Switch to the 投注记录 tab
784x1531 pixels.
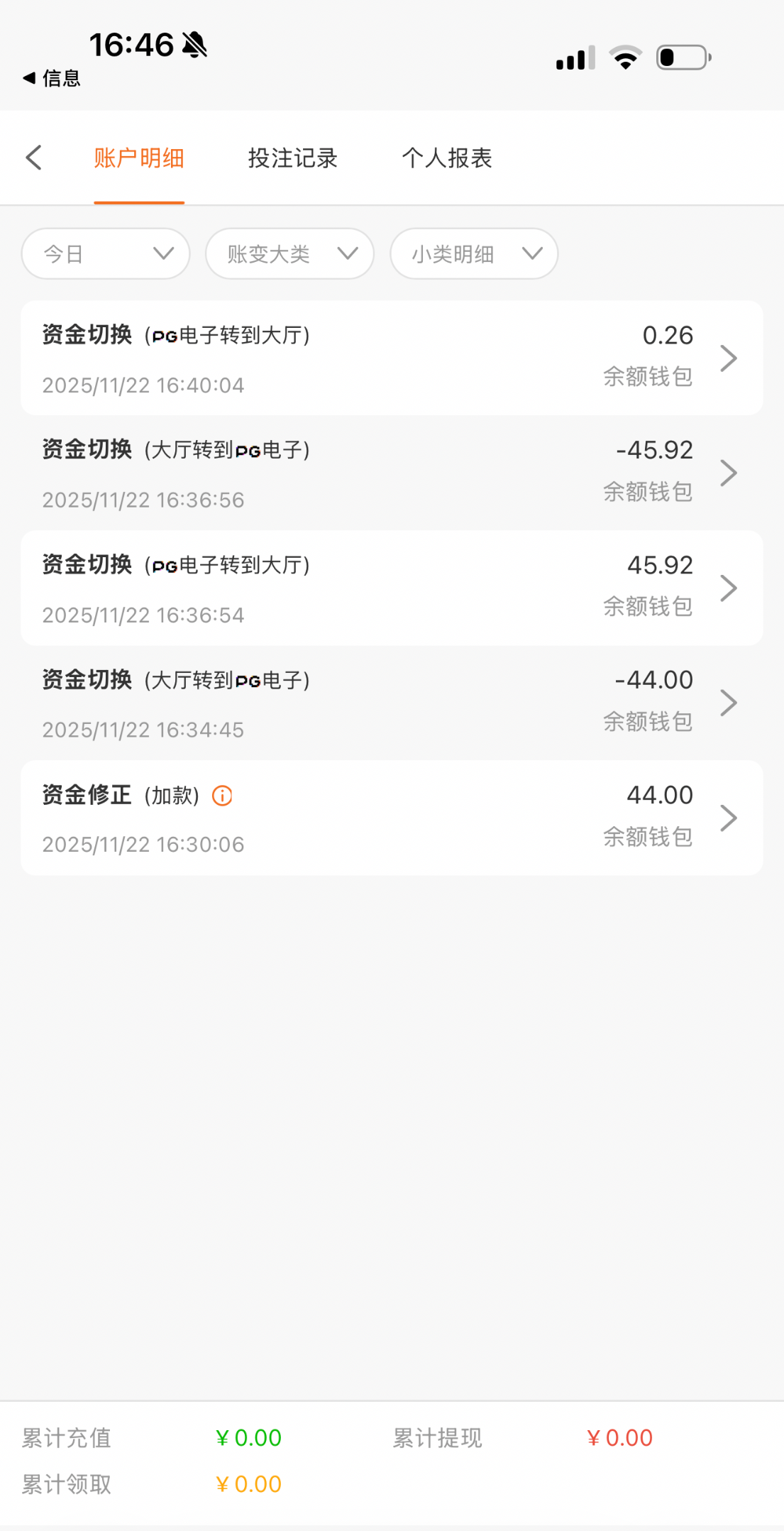point(292,158)
